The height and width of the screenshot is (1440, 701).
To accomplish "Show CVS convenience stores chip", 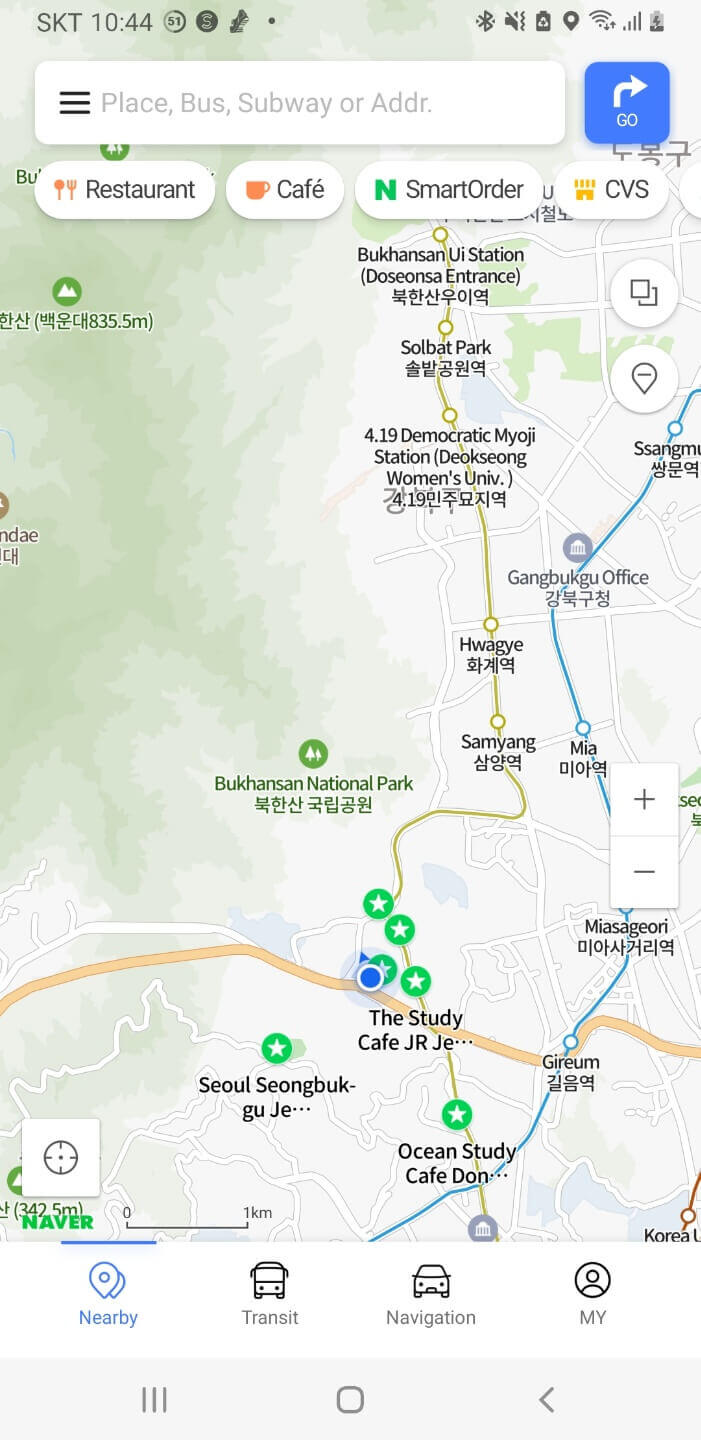I will [x=611, y=189].
